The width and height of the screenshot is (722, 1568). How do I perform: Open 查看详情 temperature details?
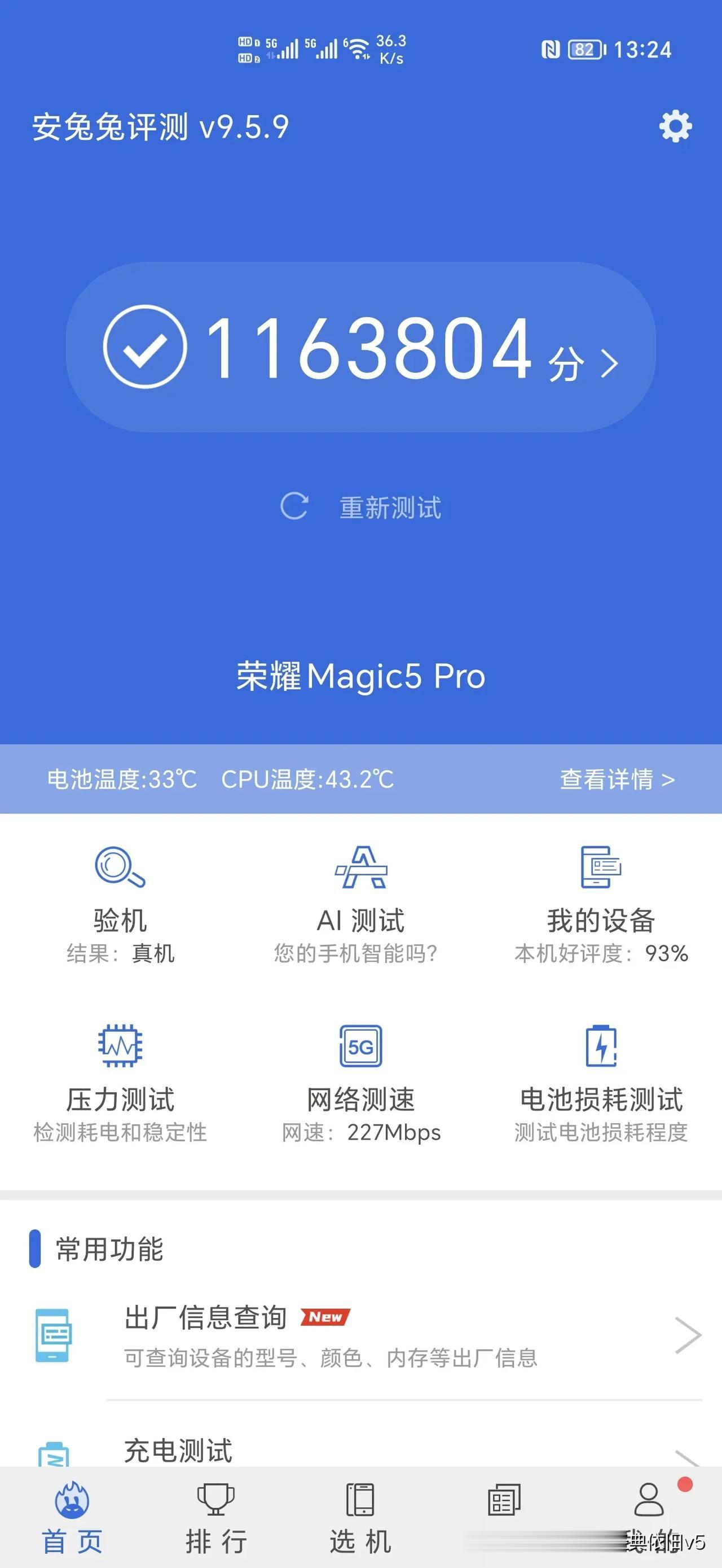click(x=617, y=779)
